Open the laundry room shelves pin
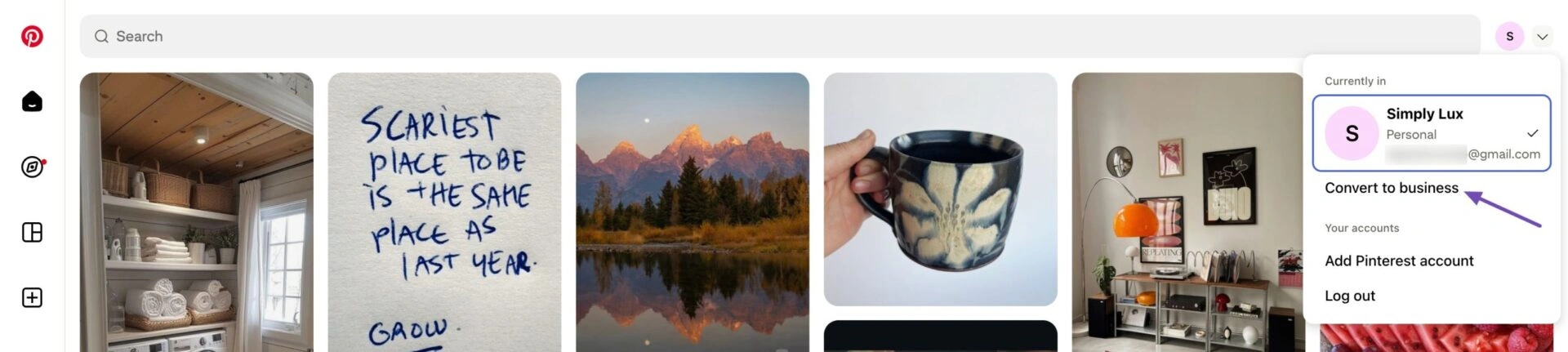Screen dimensions: 1568x352 click(x=196, y=212)
